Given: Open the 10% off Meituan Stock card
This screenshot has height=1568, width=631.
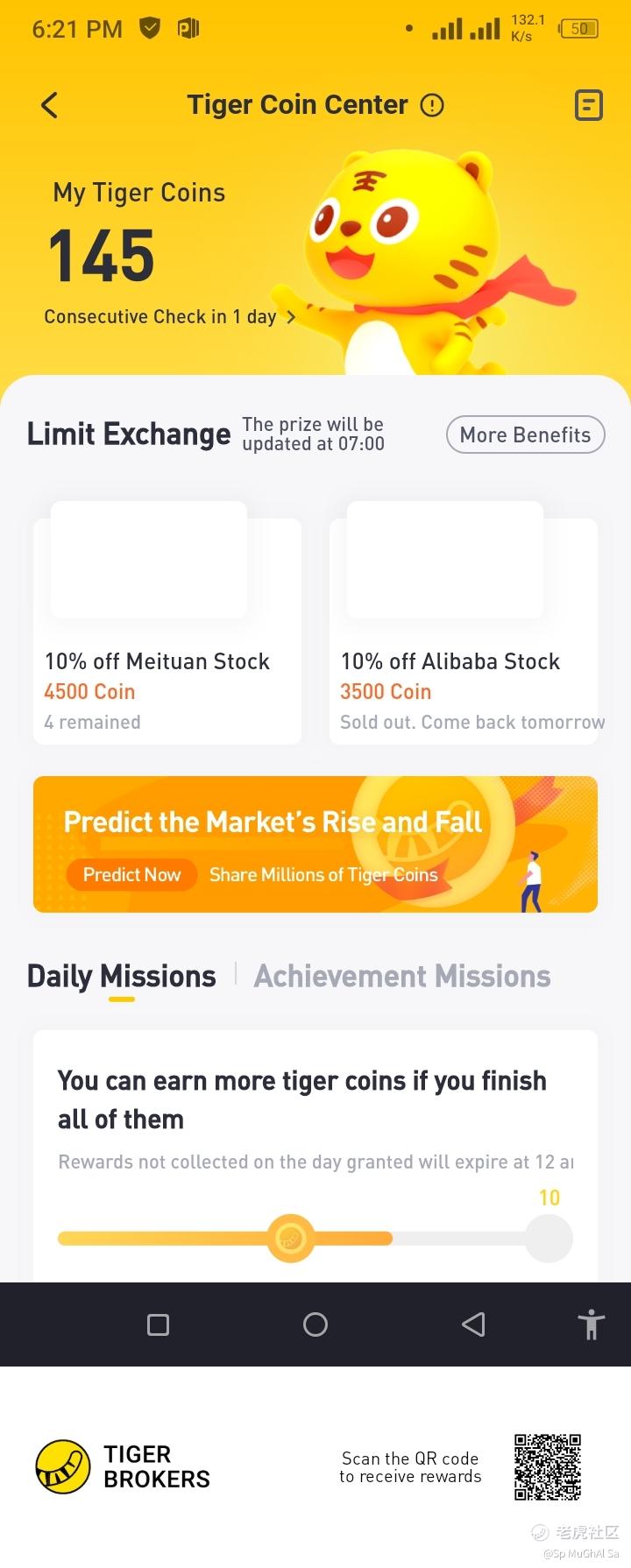Looking at the screenshot, I should point(167,631).
